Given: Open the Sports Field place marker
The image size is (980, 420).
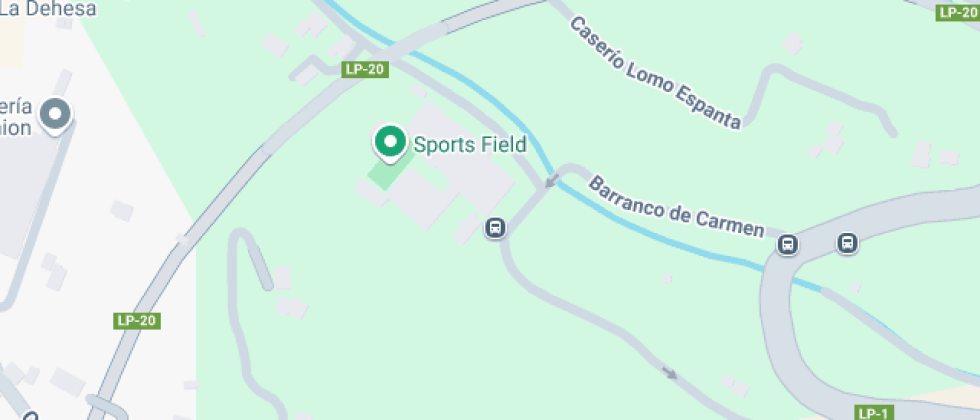Looking at the screenshot, I should (x=389, y=142).
